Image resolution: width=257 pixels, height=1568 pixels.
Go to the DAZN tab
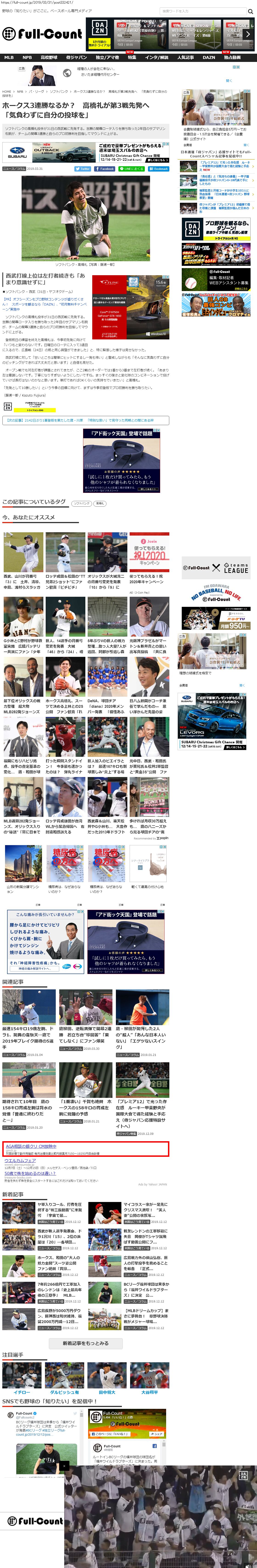click(x=209, y=57)
